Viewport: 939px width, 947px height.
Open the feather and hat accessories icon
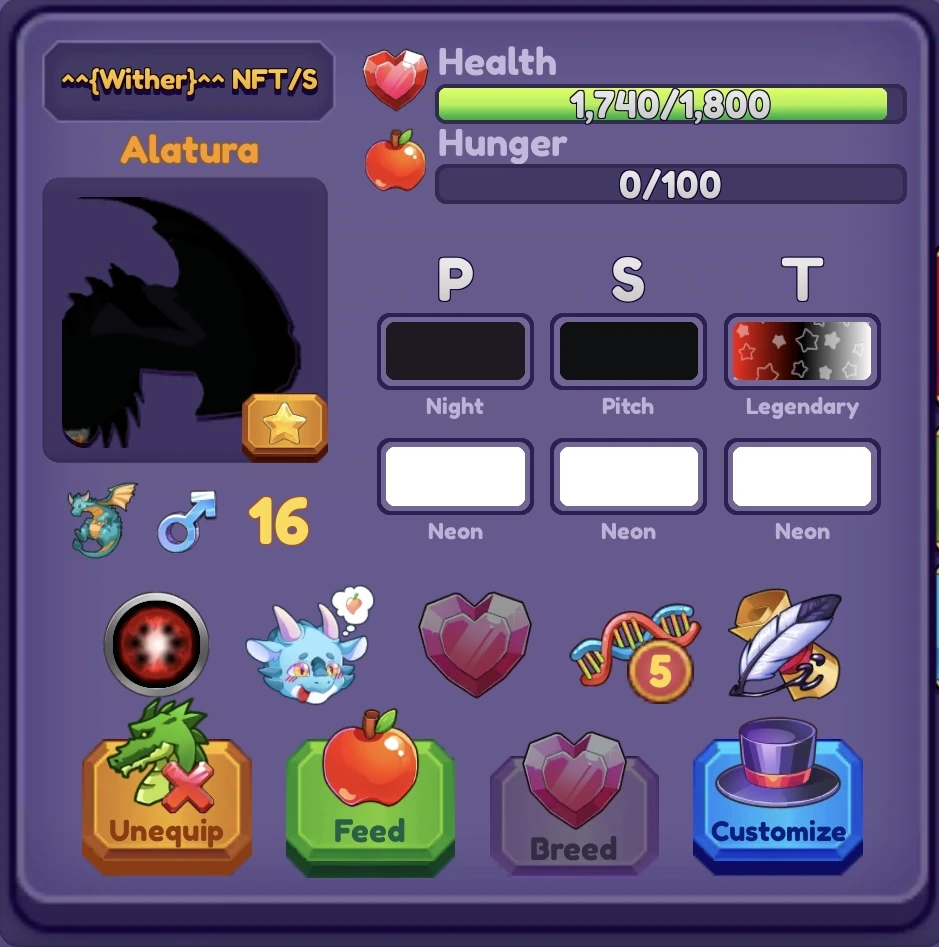click(x=786, y=643)
